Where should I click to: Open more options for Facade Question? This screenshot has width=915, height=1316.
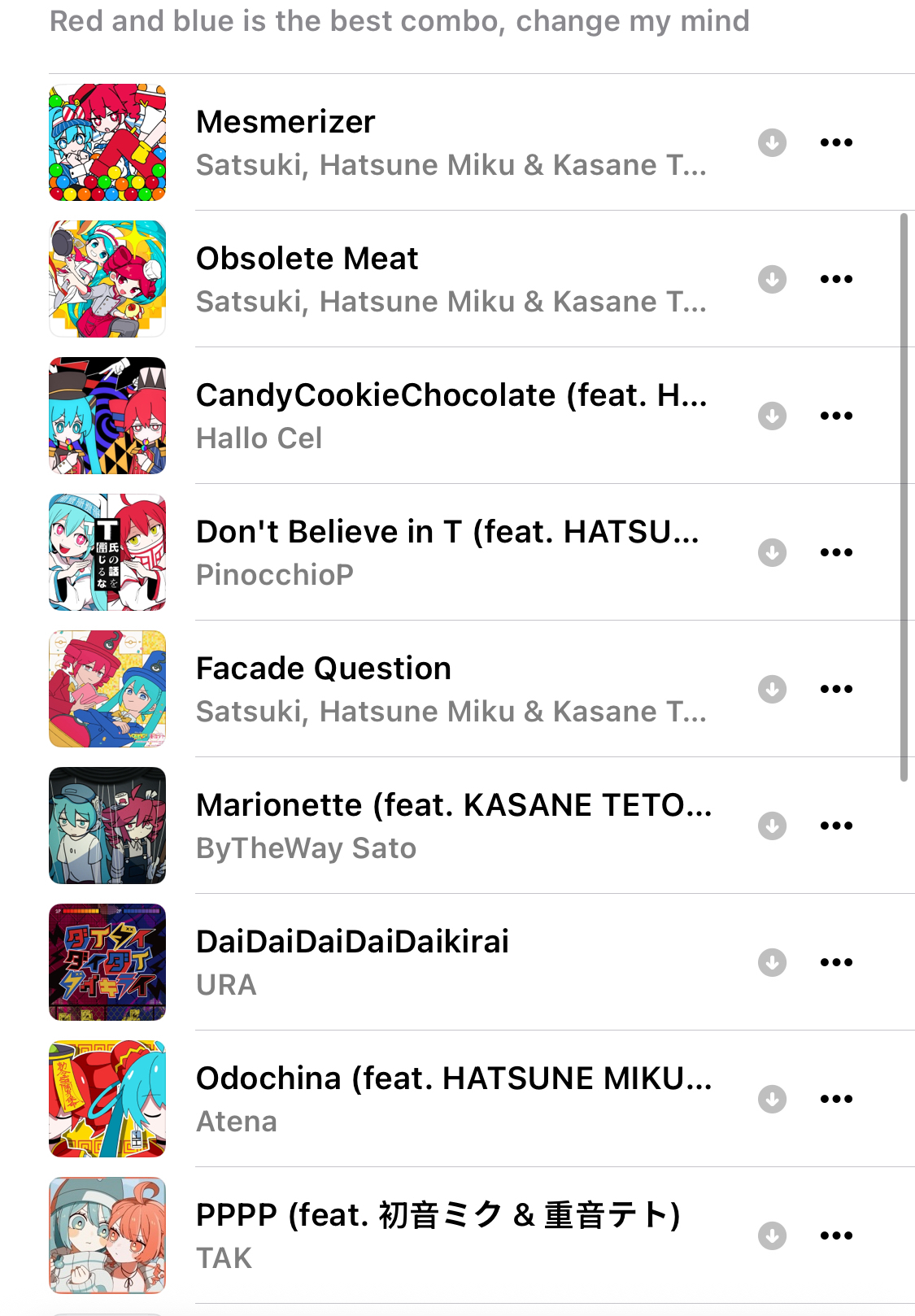coord(836,690)
